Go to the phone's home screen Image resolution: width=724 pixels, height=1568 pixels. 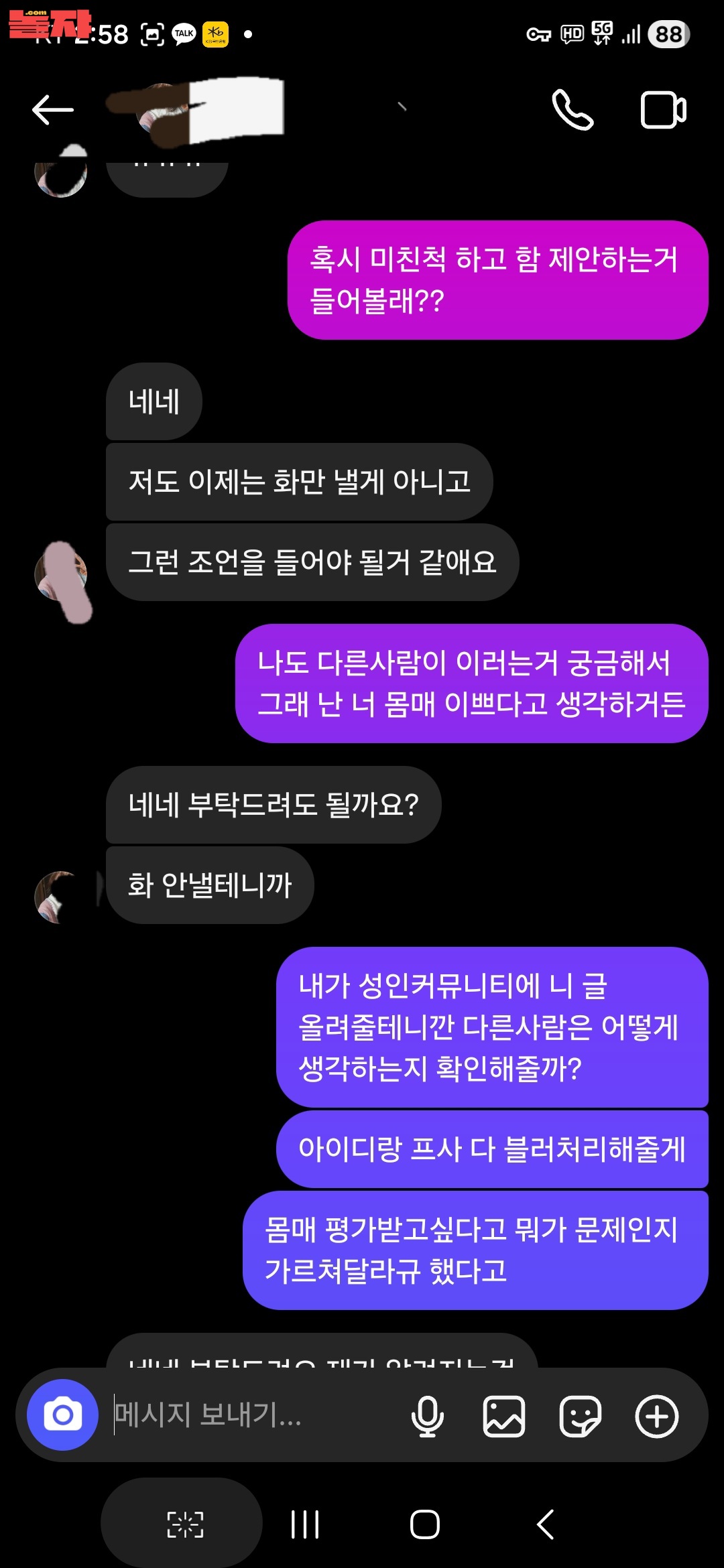click(x=425, y=1524)
